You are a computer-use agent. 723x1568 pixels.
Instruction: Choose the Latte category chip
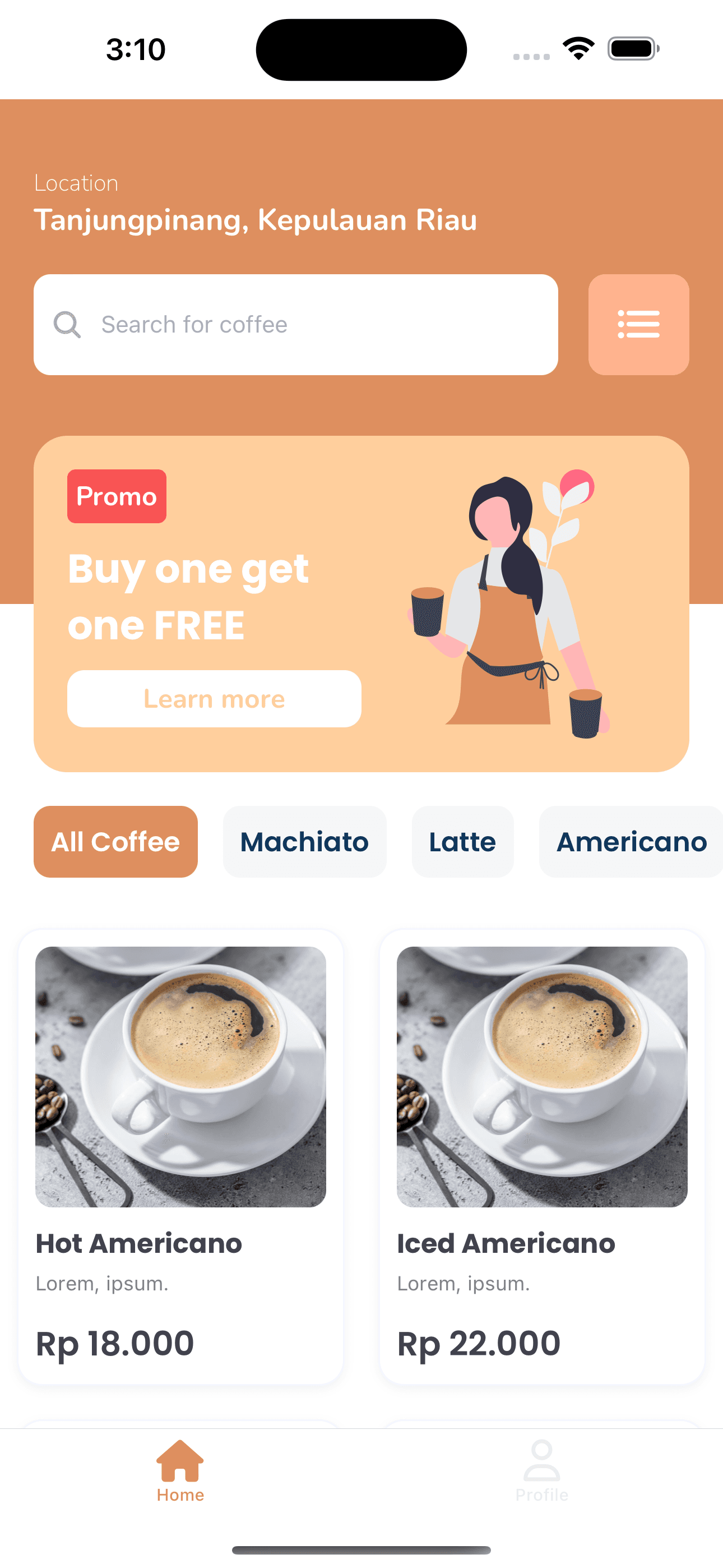[462, 841]
